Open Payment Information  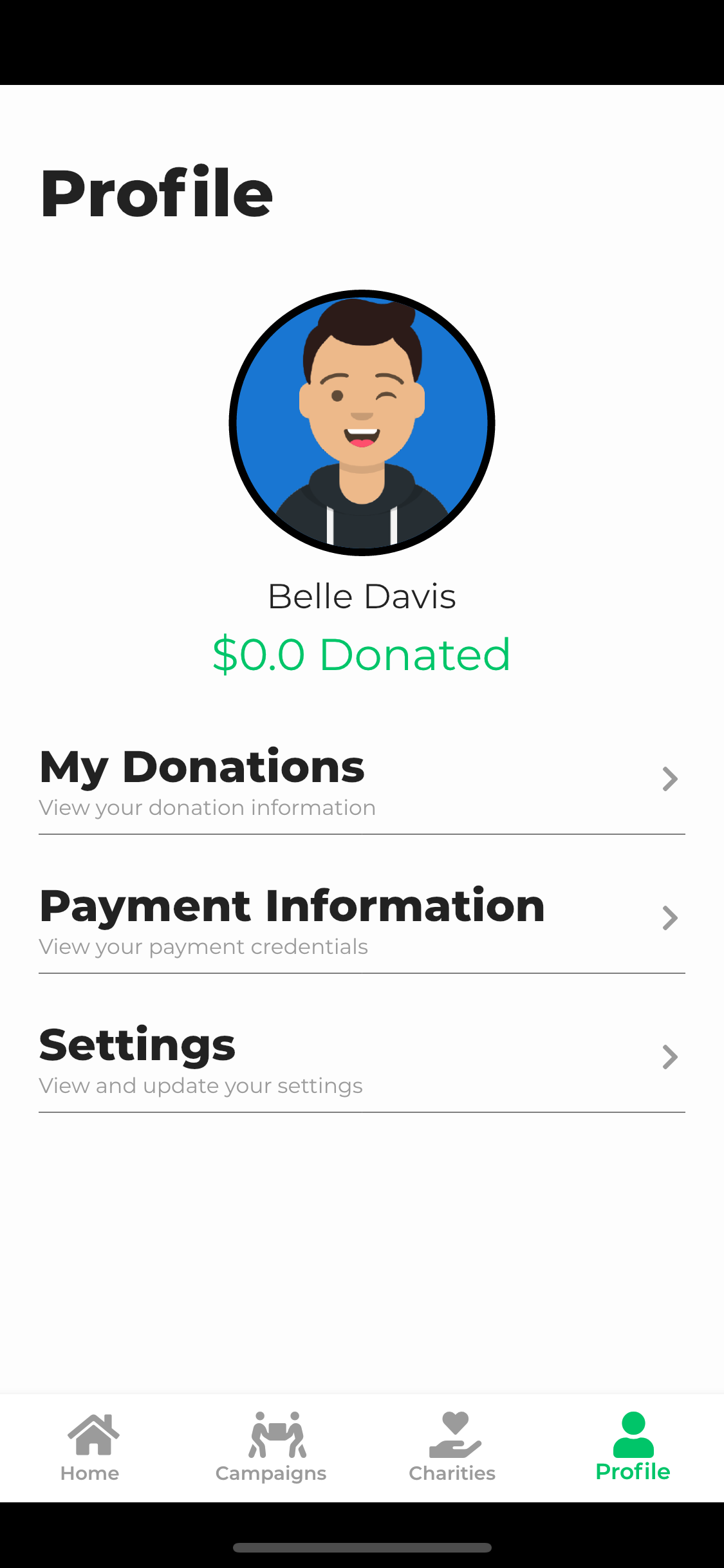pyautogui.click(x=360, y=919)
